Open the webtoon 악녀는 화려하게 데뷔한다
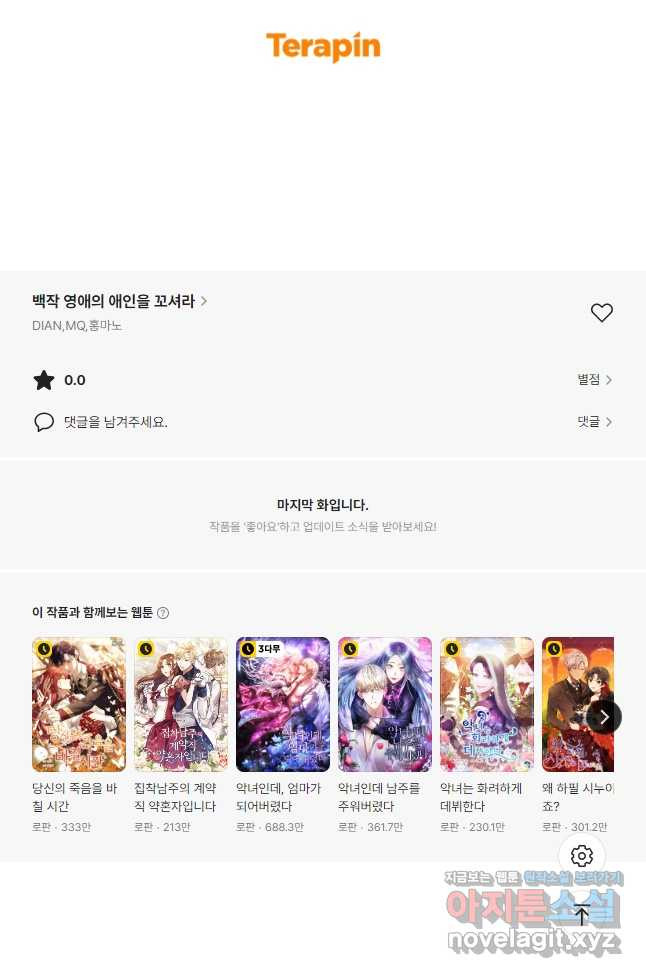Viewport: 646px width, 978px height. [x=487, y=705]
